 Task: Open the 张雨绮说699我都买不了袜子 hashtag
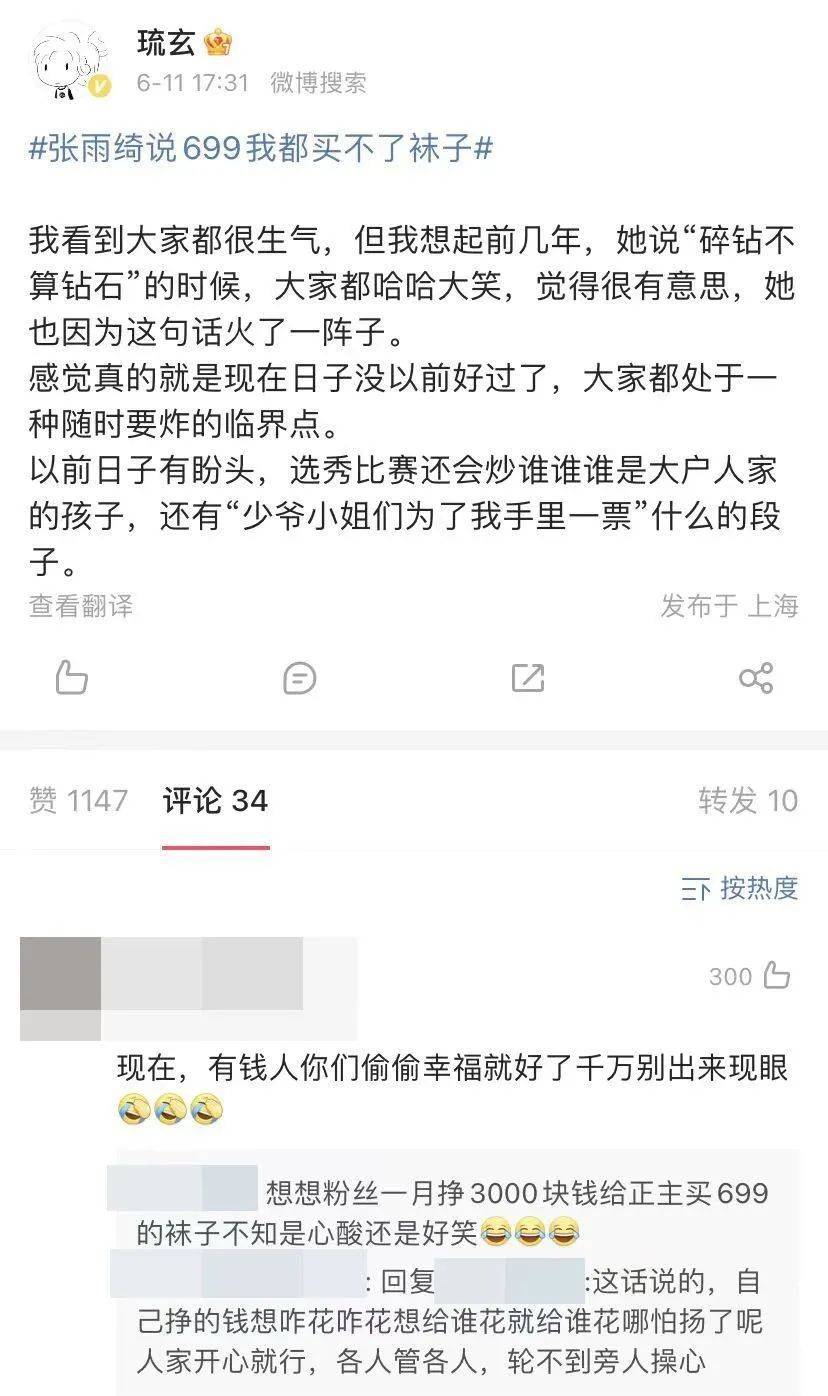[262, 148]
